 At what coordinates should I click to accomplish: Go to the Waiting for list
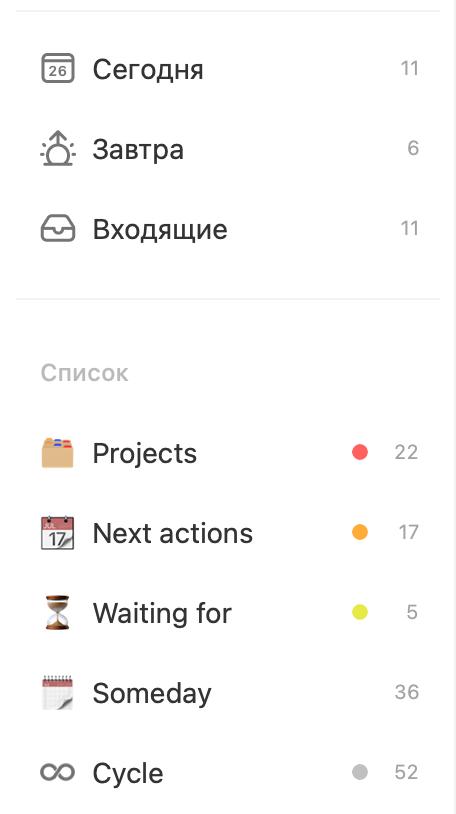point(229,613)
